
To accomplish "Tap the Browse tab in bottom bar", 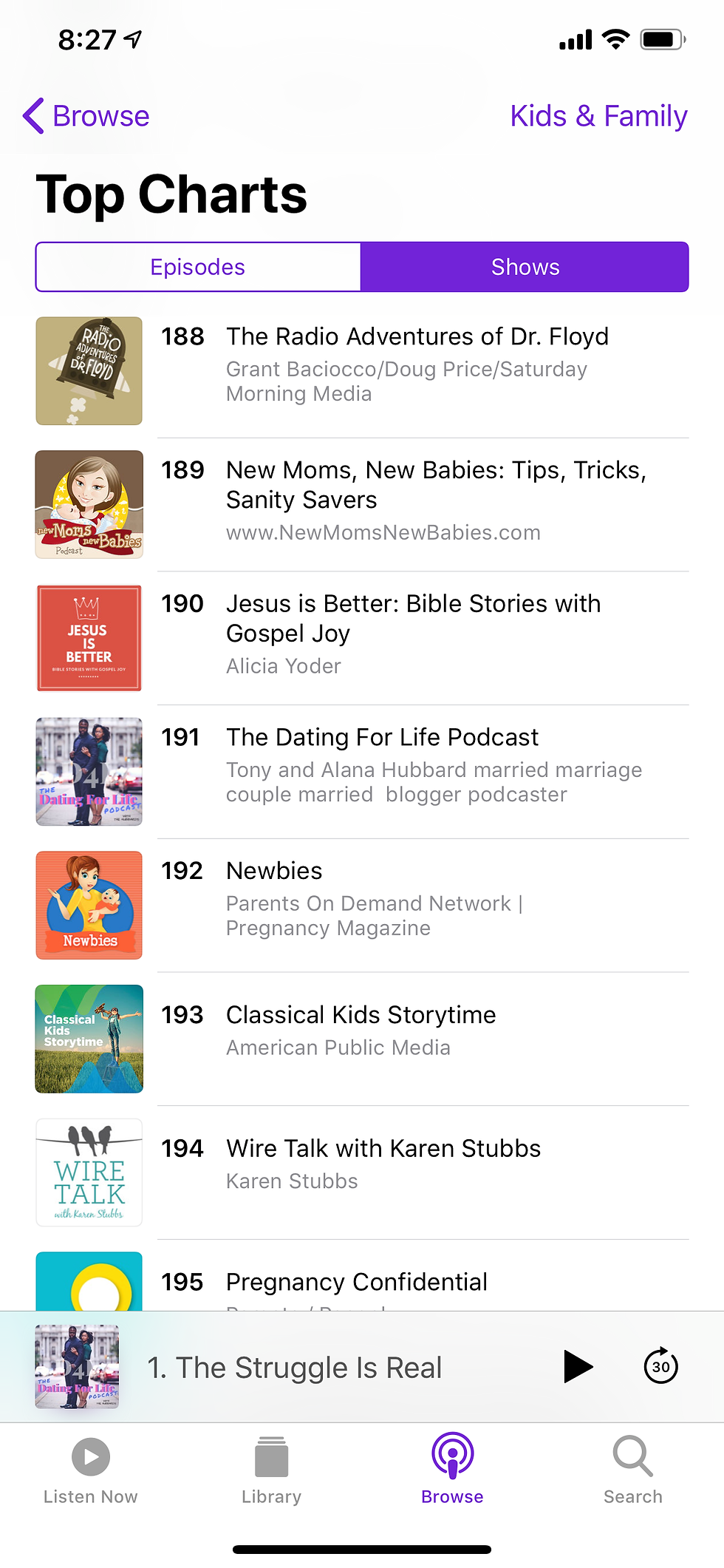I will (x=452, y=1470).
